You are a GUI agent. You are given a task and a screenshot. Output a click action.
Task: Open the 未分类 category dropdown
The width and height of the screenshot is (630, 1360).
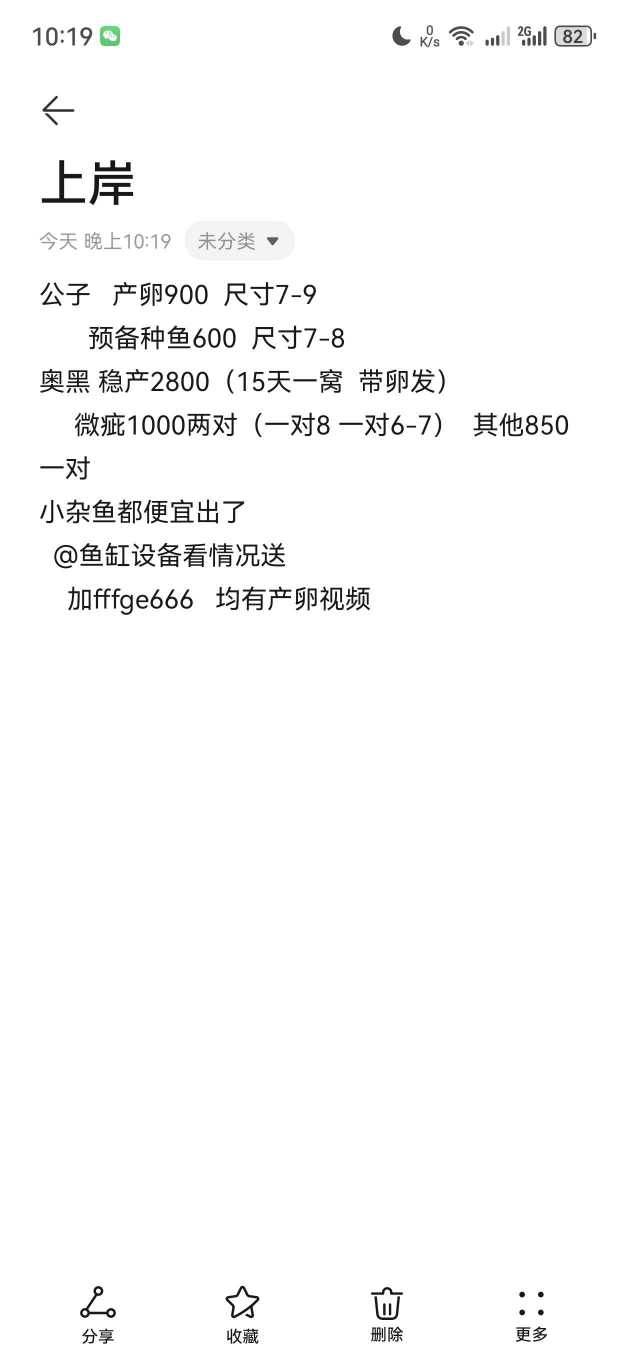[x=239, y=241]
